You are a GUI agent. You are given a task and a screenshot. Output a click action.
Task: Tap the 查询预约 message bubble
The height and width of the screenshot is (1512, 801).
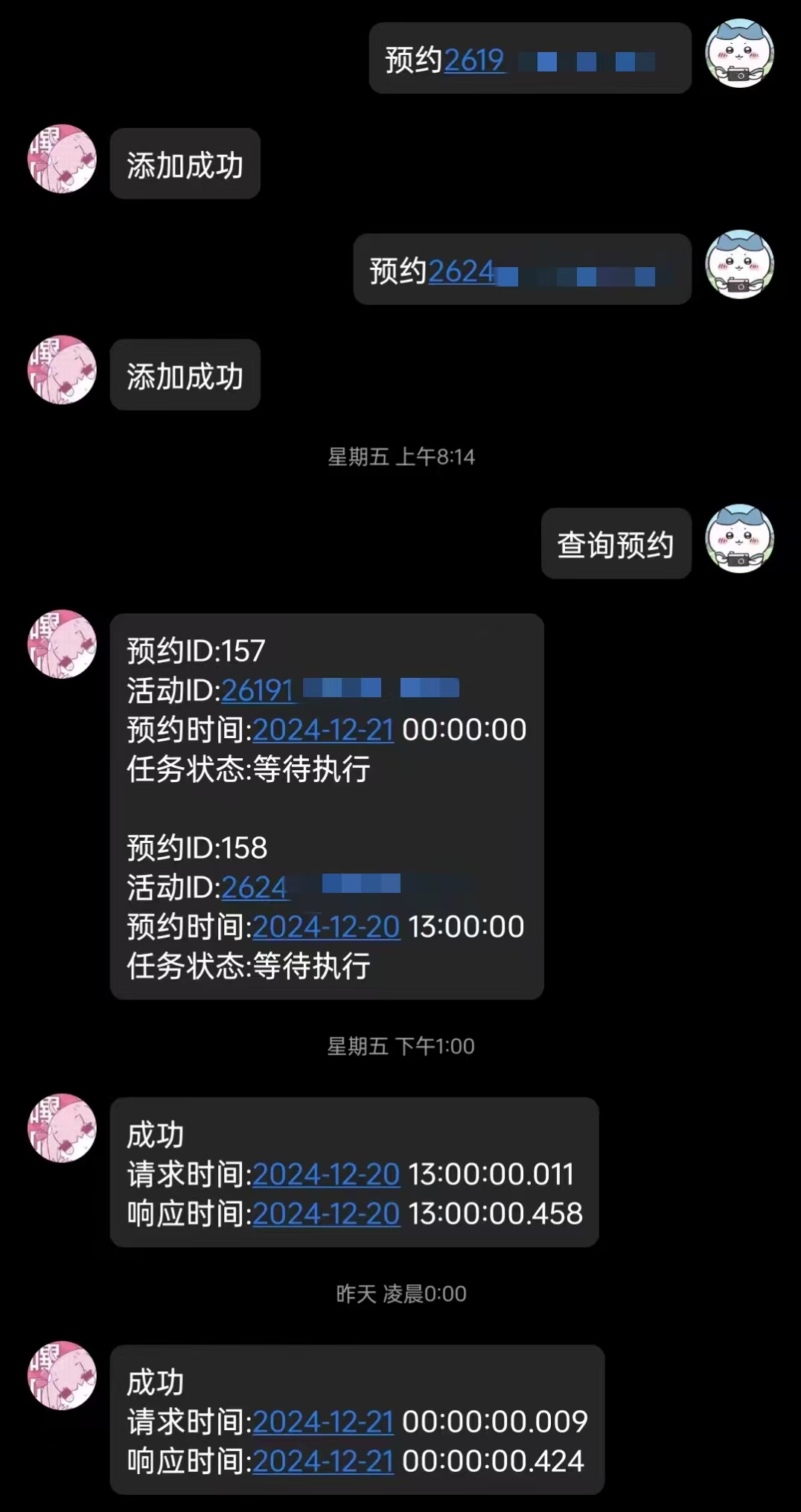pos(615,544)
